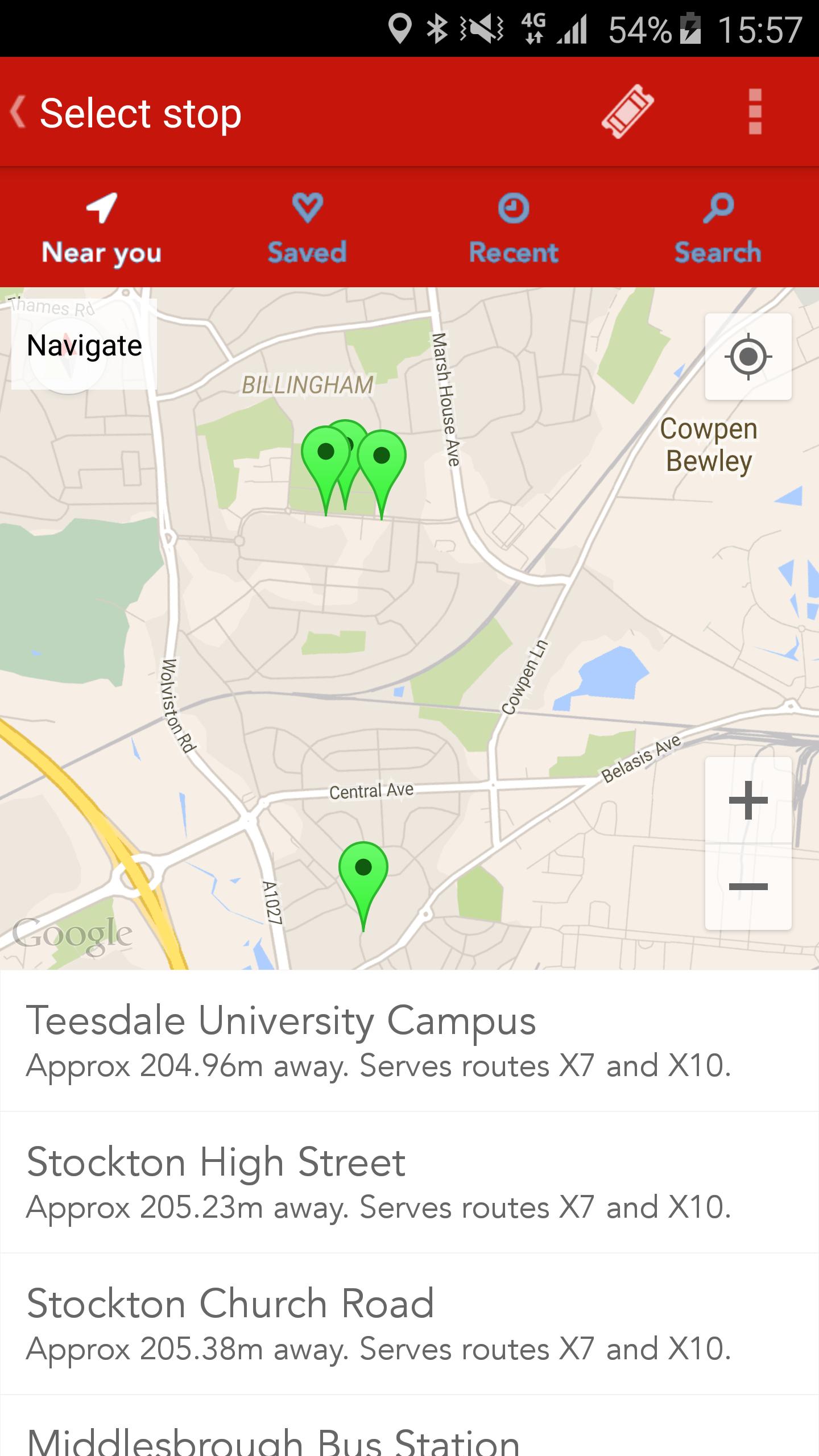Select Teesdale University Campus stop
This screenshot has width=819, height=1456.
pyautogui.click(x=409, y=1041)
